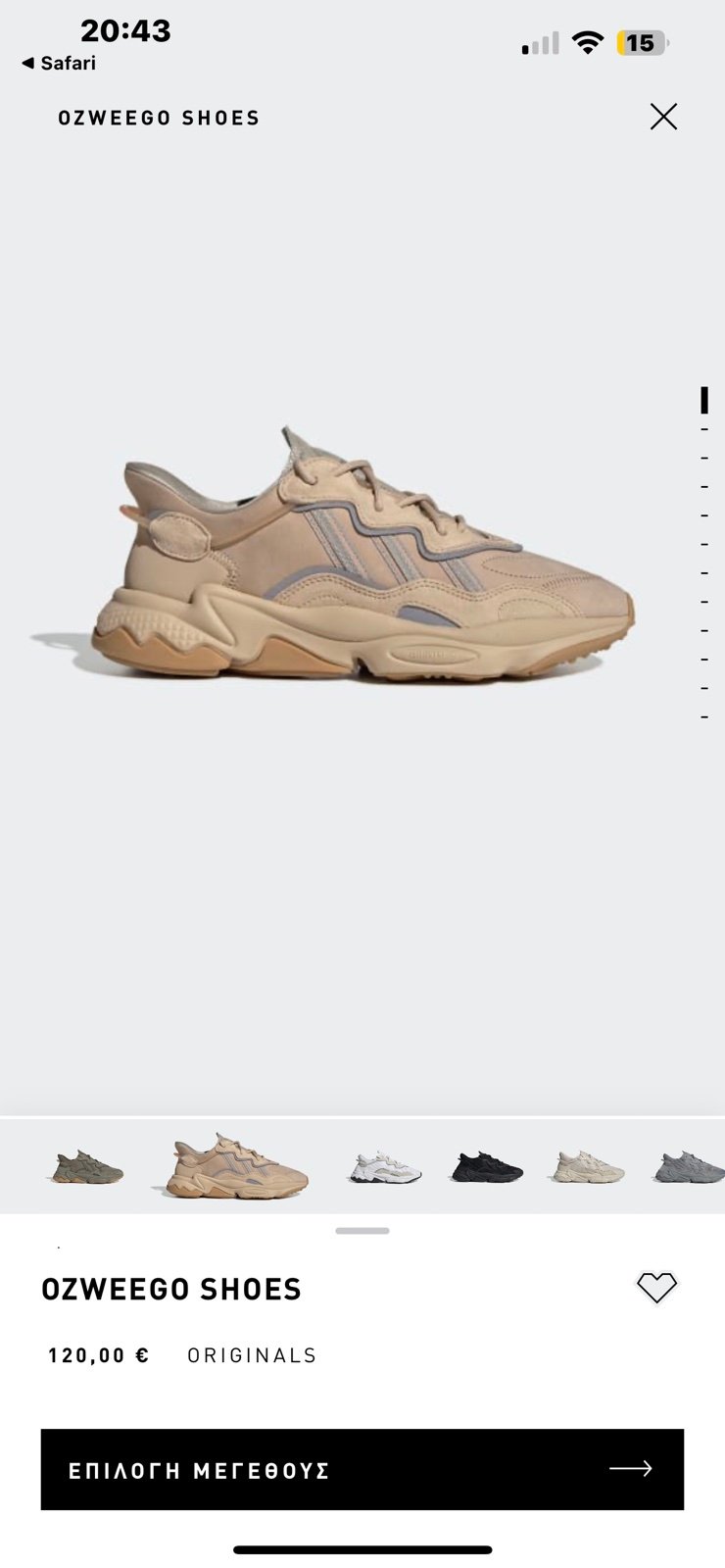
Task: Select the cream beige shoe color variant
Action: coord(588,1167)
